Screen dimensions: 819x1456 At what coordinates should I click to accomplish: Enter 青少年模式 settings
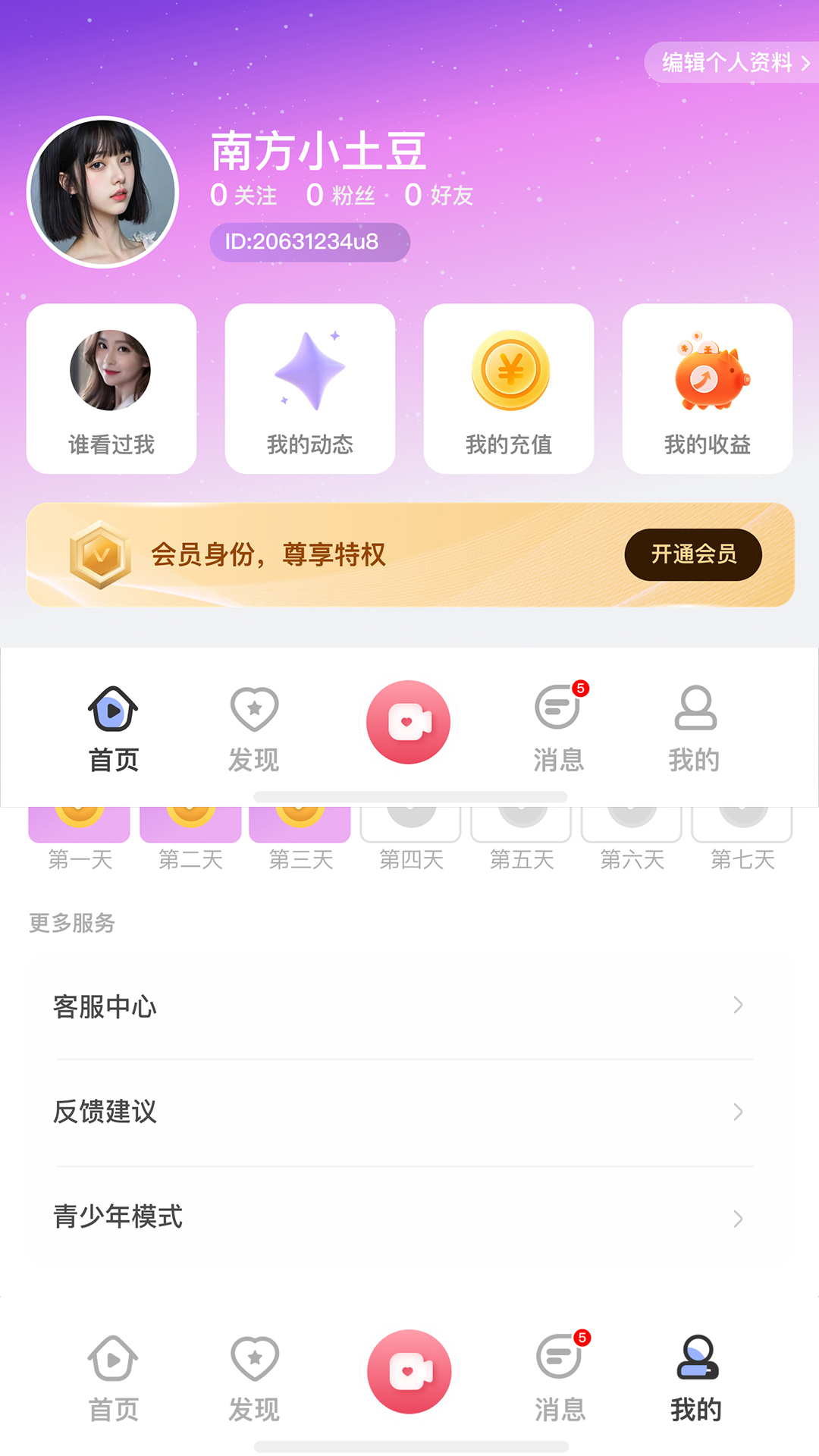coord(409,1217)
